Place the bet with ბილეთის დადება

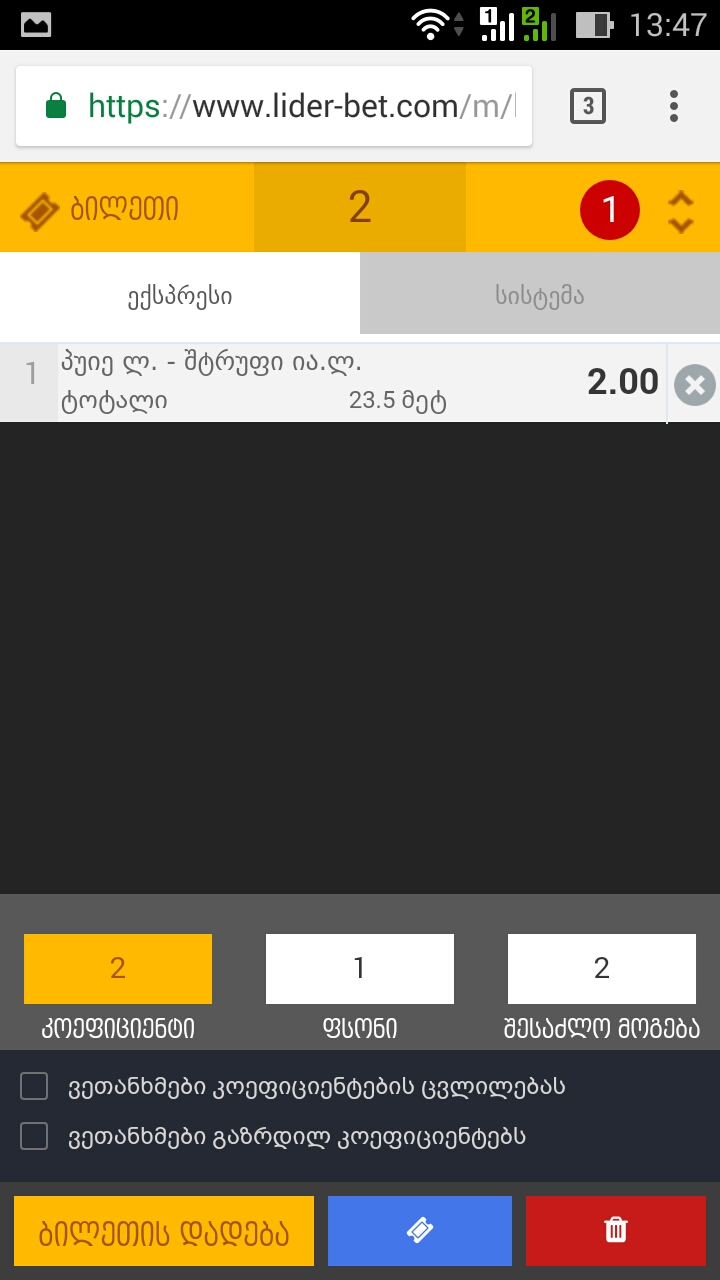pos(164,1231)
